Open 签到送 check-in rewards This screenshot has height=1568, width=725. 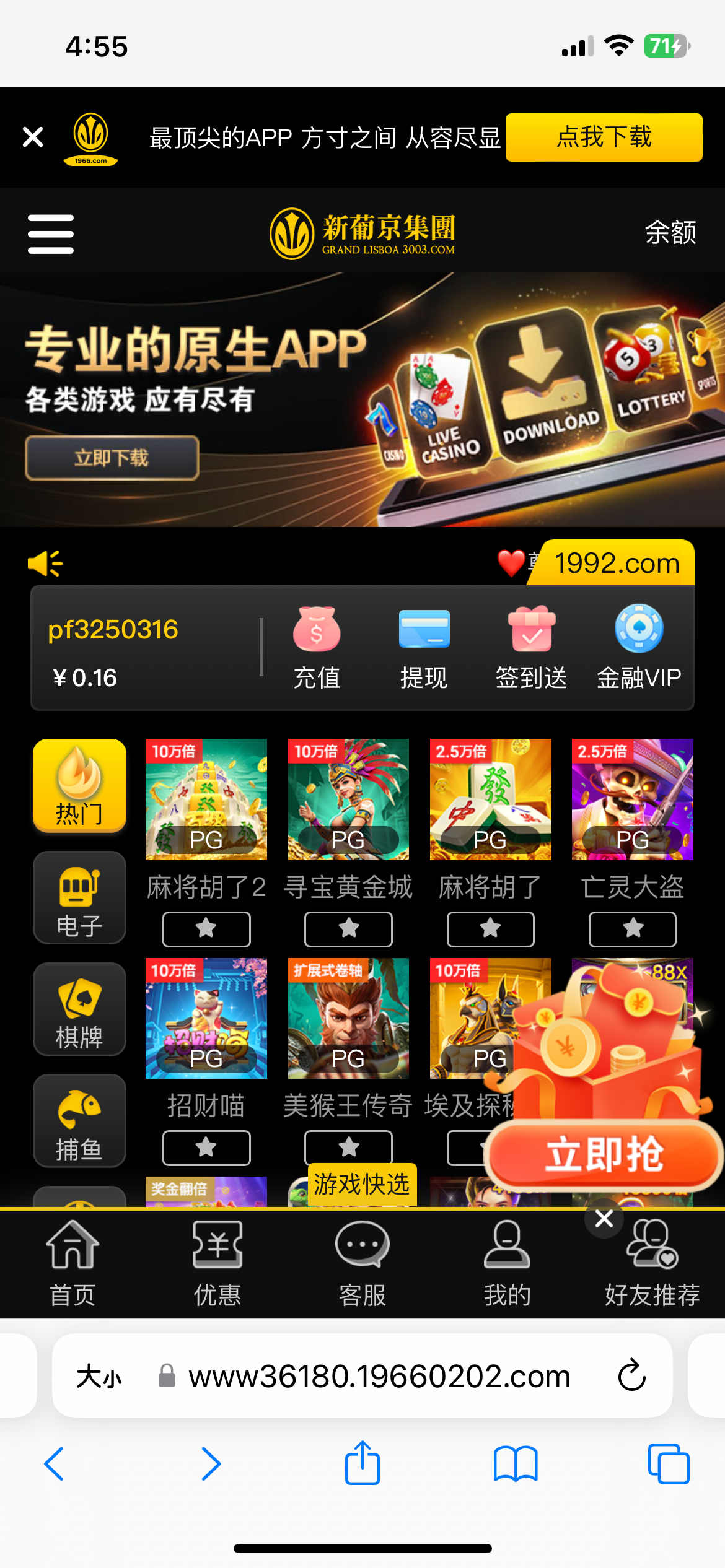(531, 648)
